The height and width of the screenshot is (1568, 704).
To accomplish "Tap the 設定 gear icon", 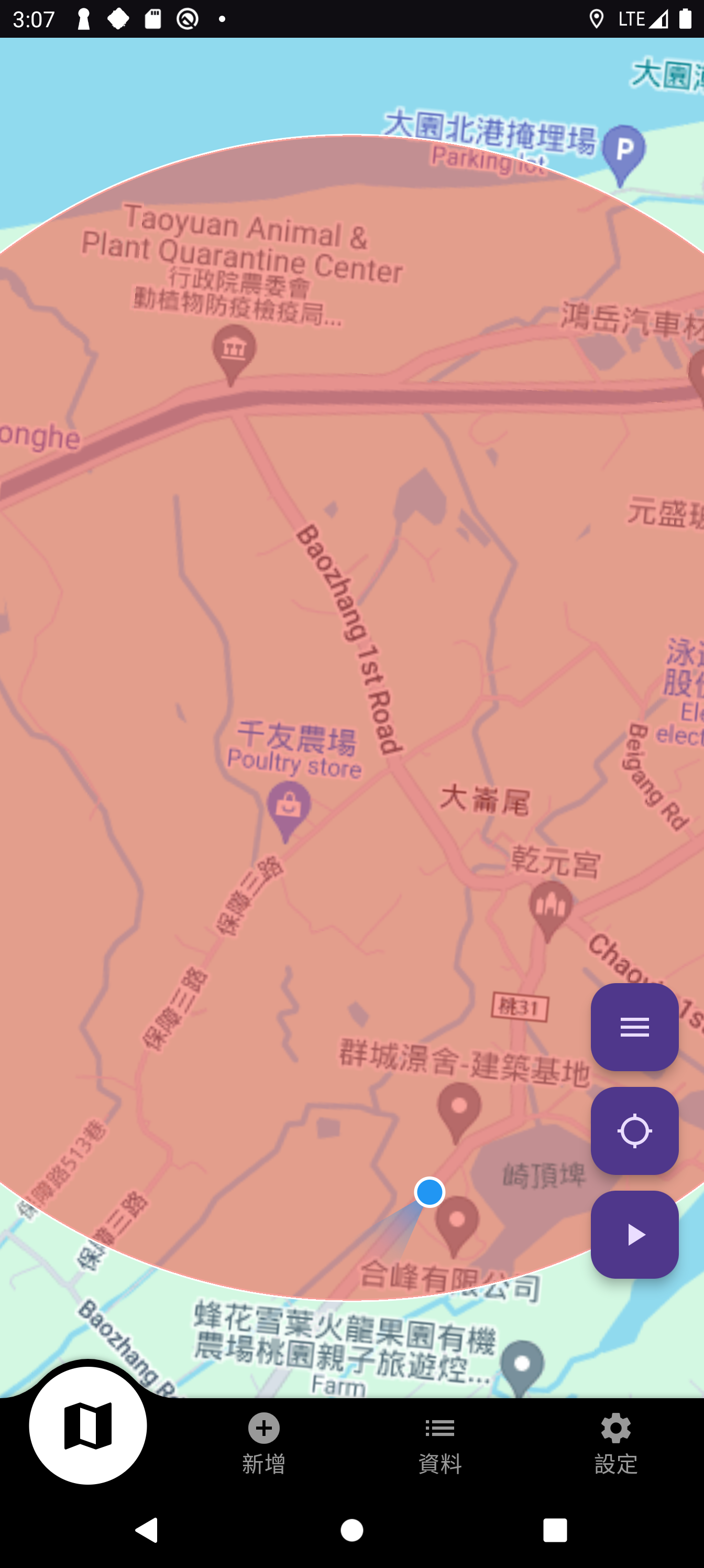I will 616,1427.
